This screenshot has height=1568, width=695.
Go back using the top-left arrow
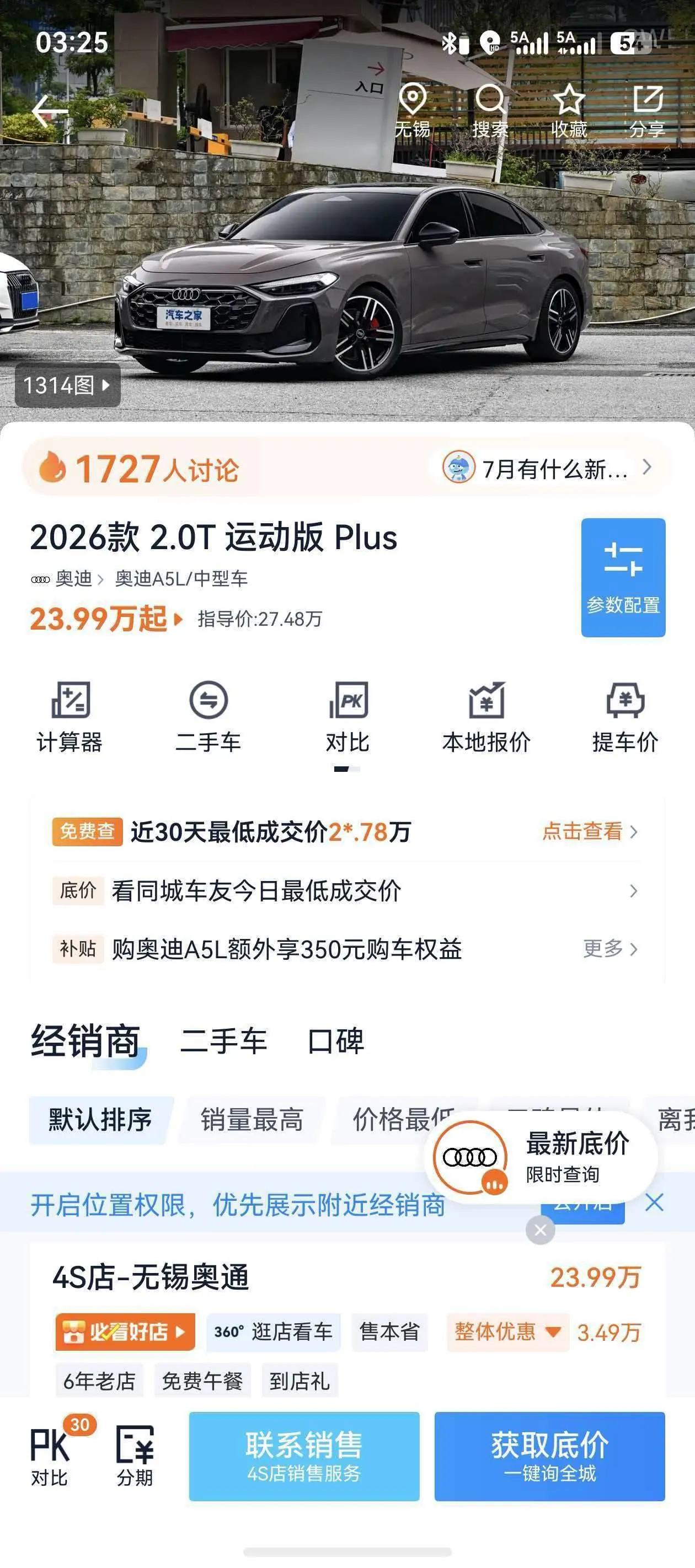coord(50,111)
